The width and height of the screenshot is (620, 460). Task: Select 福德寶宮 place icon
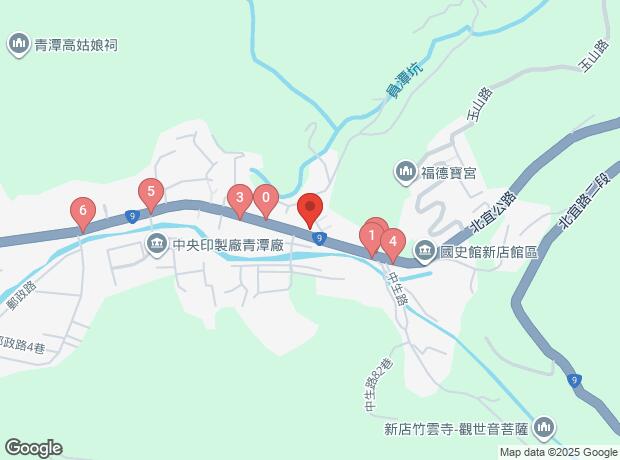click(405, 172)
